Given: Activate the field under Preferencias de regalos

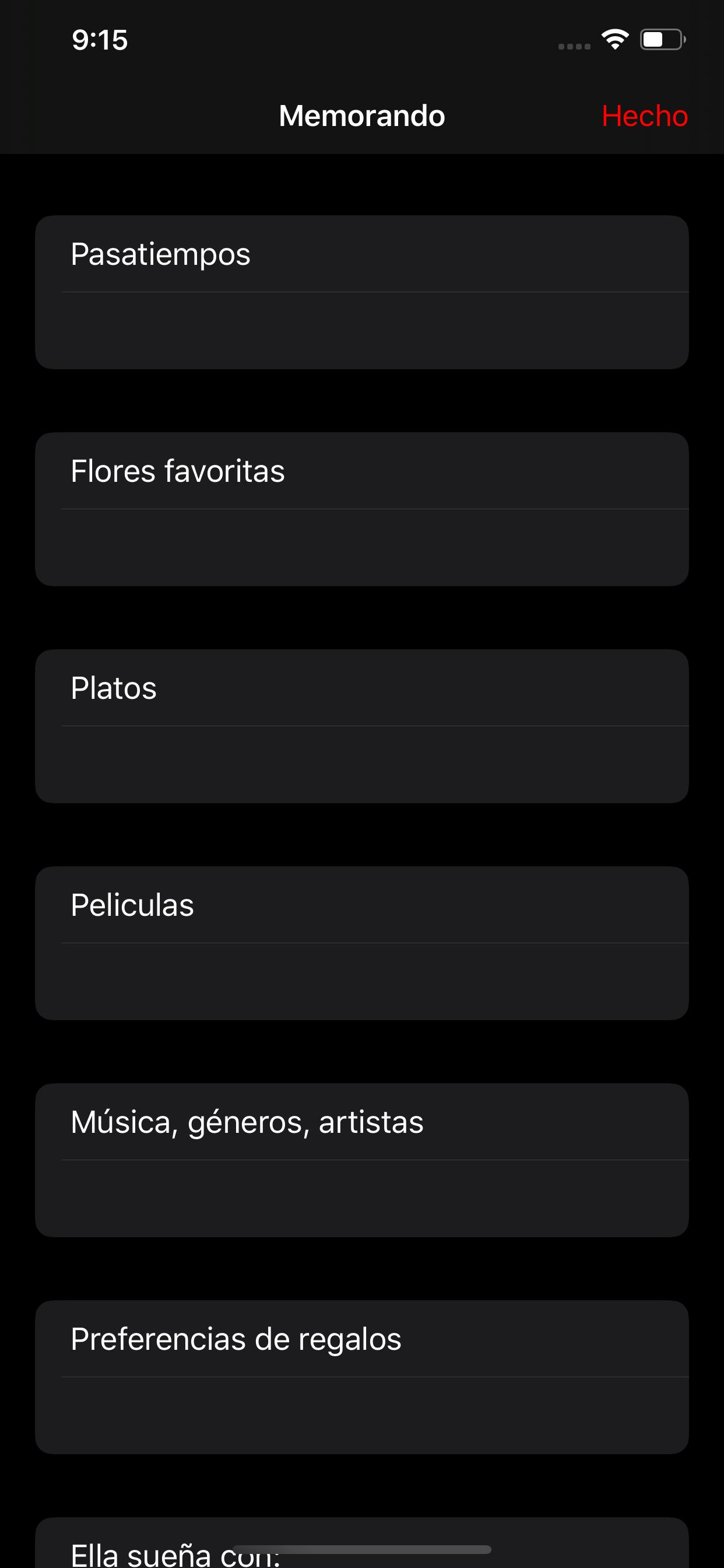Looking at the screenshot, I should (x=362, y=1416).
